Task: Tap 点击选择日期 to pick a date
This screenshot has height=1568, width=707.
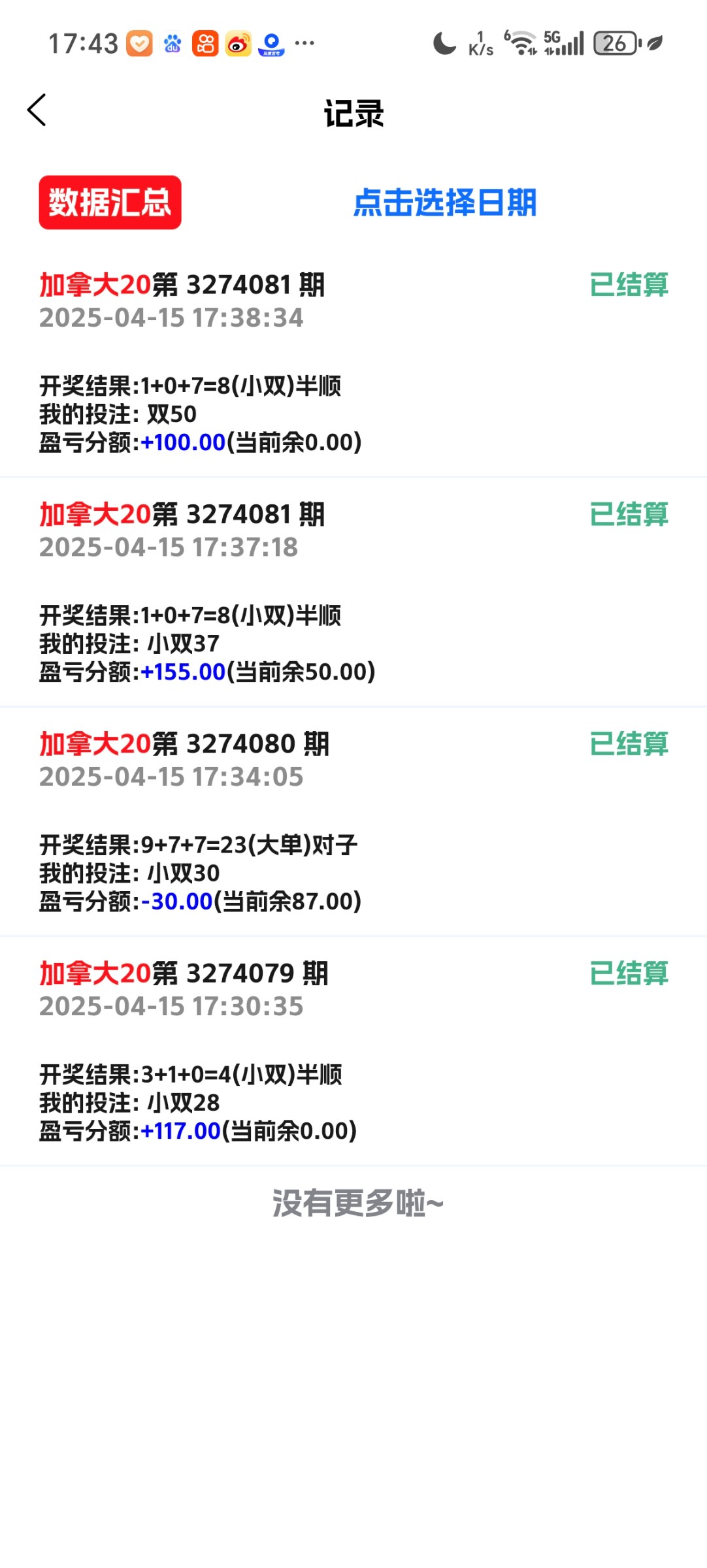Action: [x=445, y=203]
